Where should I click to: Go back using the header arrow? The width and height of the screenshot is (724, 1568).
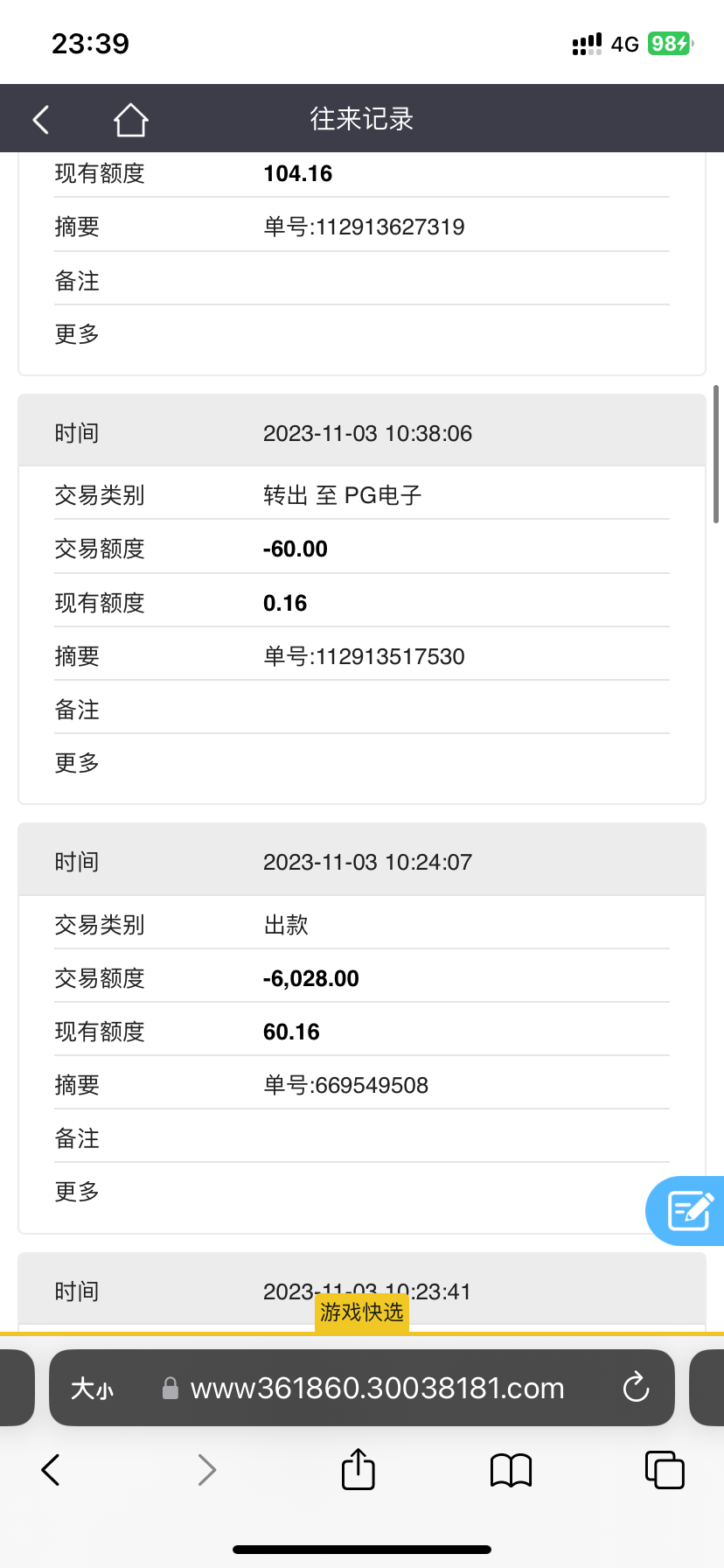pyautogui.click(x=41, y=119)
